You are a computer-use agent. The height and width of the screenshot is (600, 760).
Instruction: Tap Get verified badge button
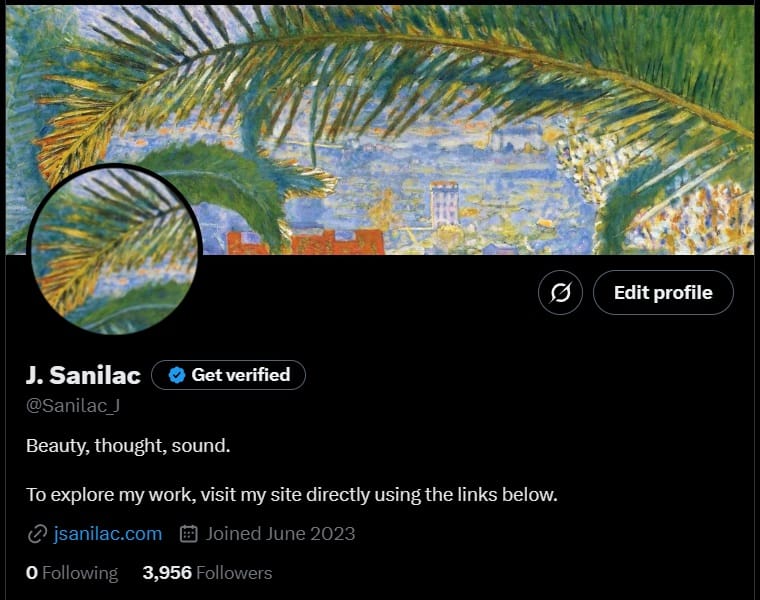[228, 375]
